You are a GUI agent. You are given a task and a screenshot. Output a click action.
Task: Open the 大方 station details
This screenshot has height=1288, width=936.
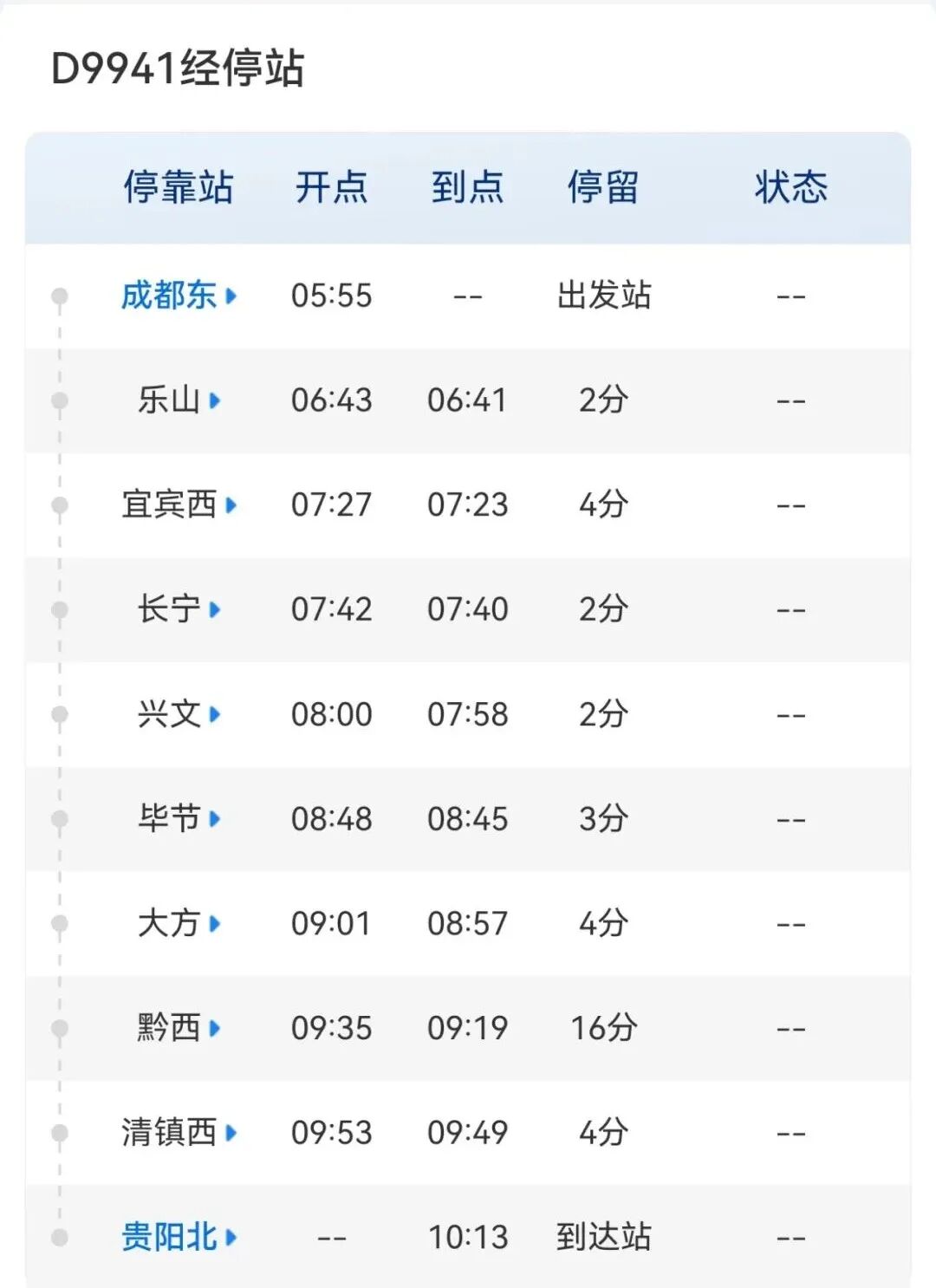pos(179,923)
